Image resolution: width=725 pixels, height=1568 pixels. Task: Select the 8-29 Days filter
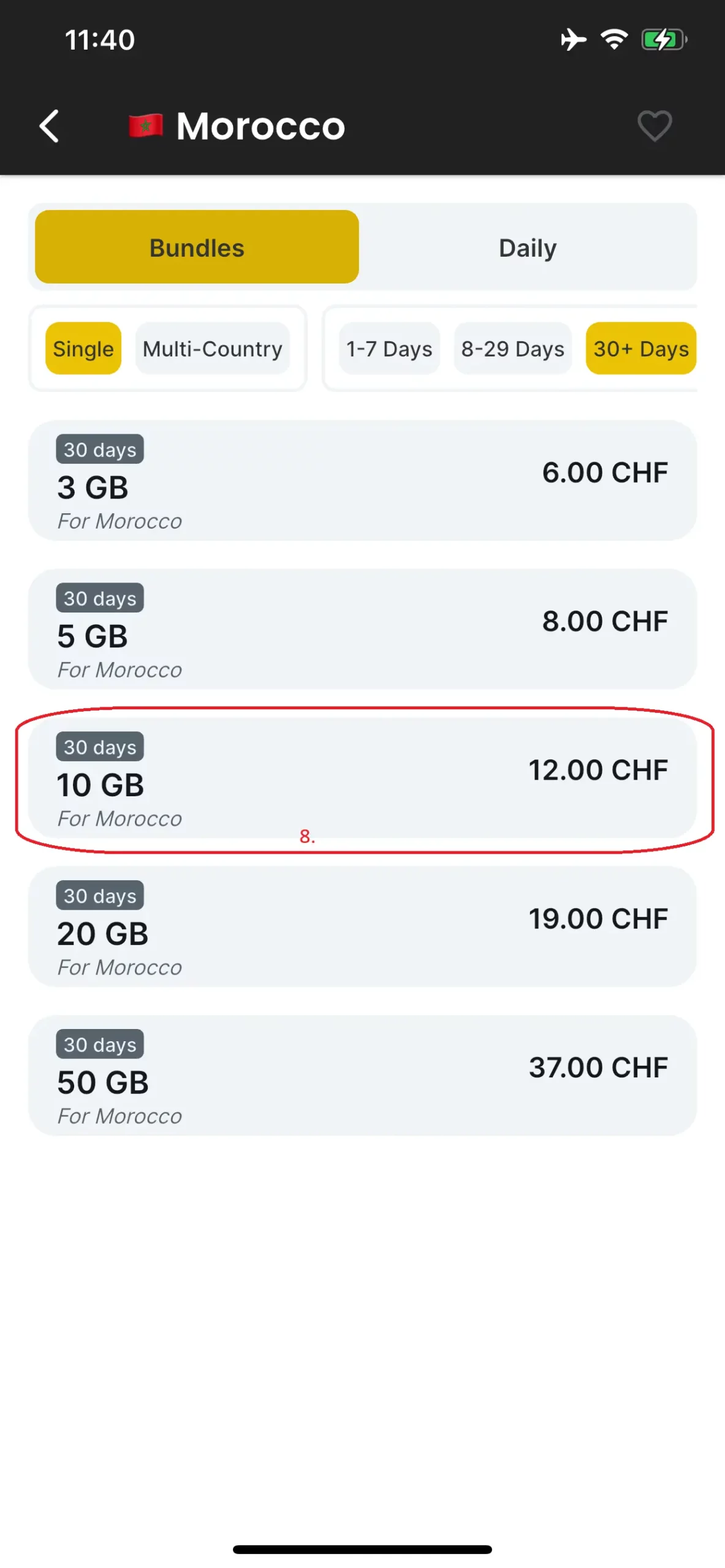click(x=512, y=349)
